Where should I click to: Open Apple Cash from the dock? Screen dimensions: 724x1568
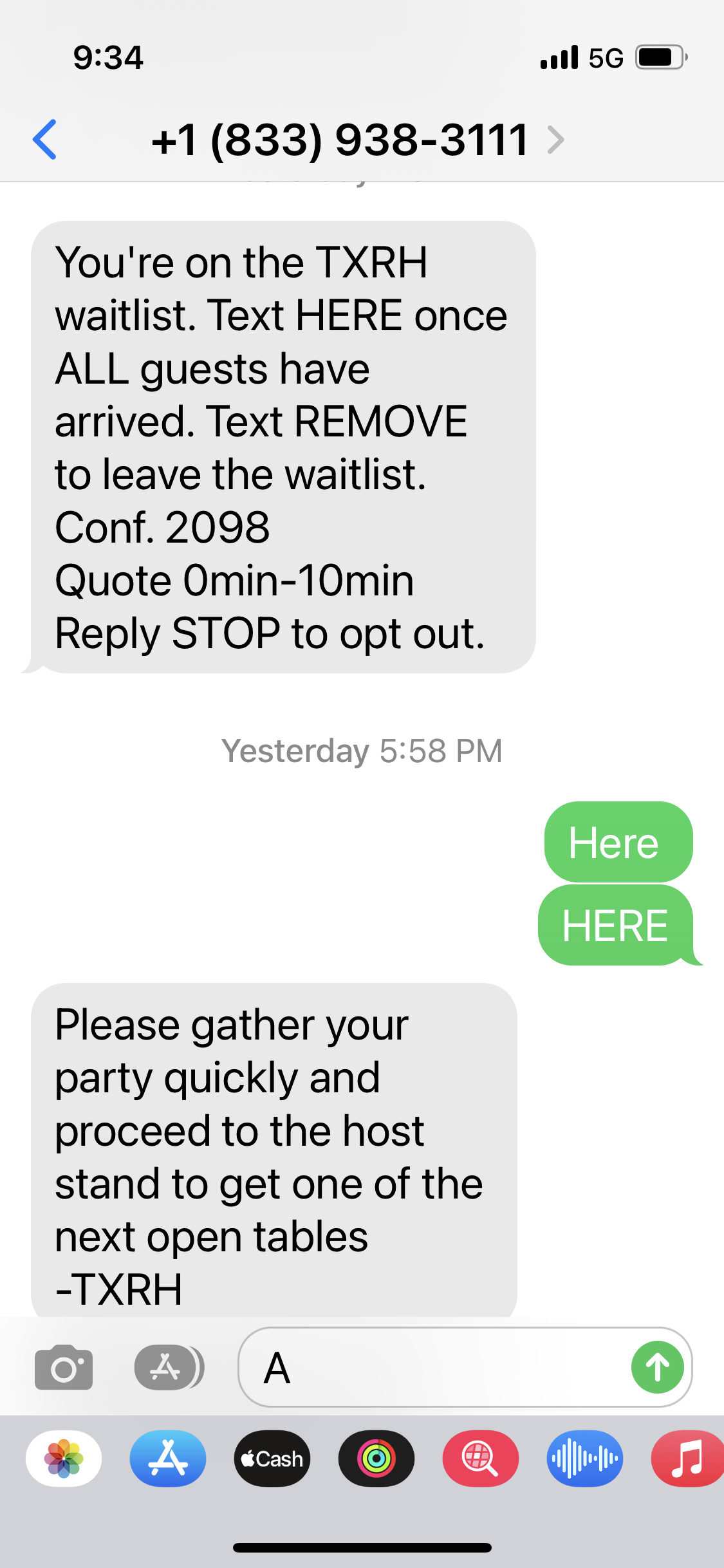[x=272, y=1459]
